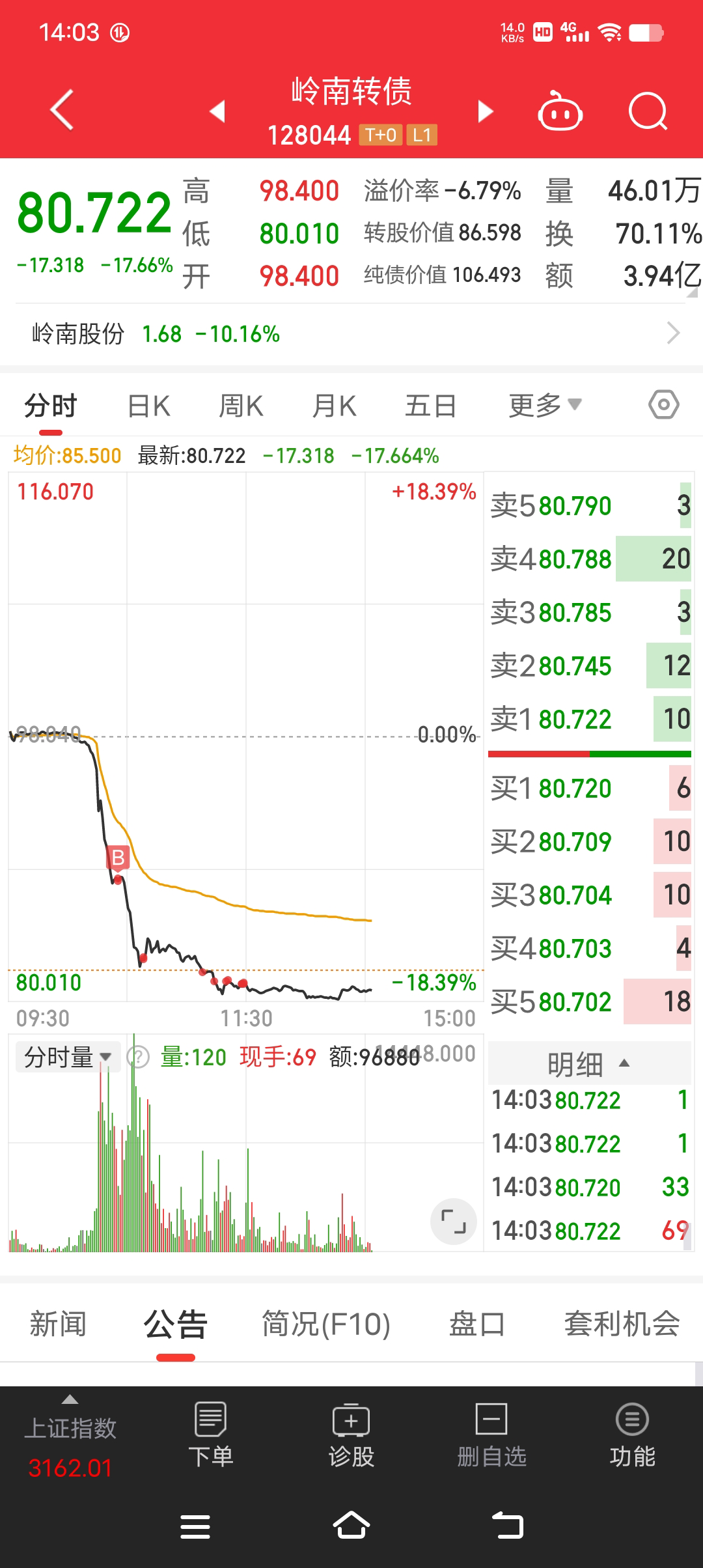
Task: Switch to the 周K chart tab
Action: (241, 406)
